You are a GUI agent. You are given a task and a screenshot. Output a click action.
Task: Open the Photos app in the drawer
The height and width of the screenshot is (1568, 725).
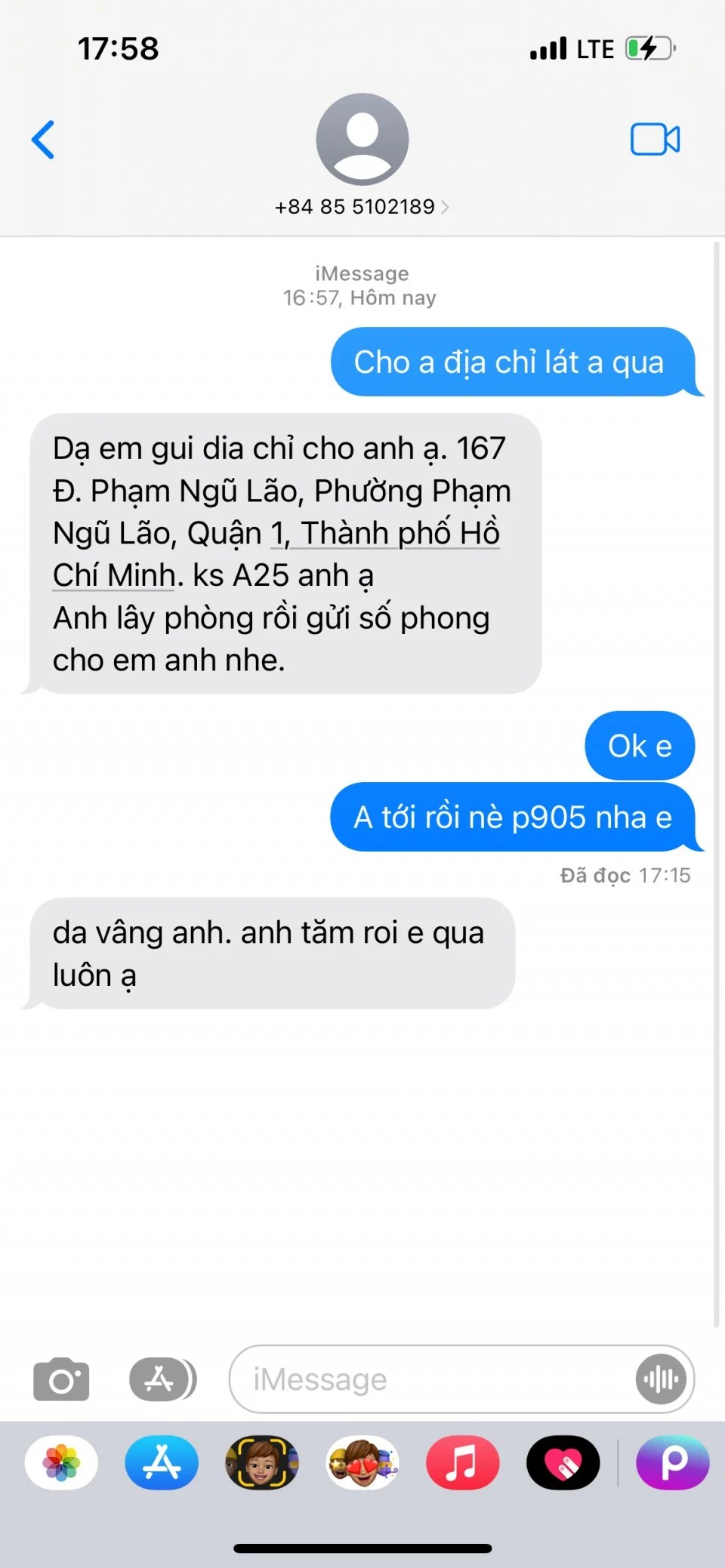click(61, 1462)
